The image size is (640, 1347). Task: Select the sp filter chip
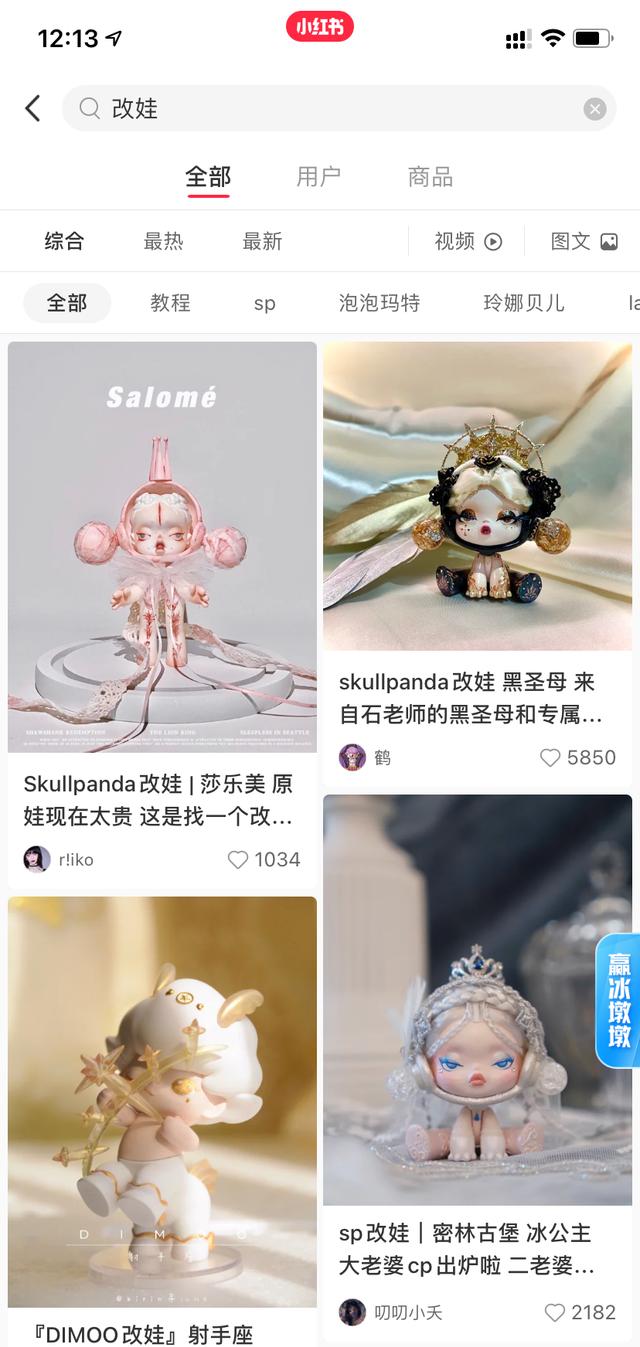click(264, 303)
